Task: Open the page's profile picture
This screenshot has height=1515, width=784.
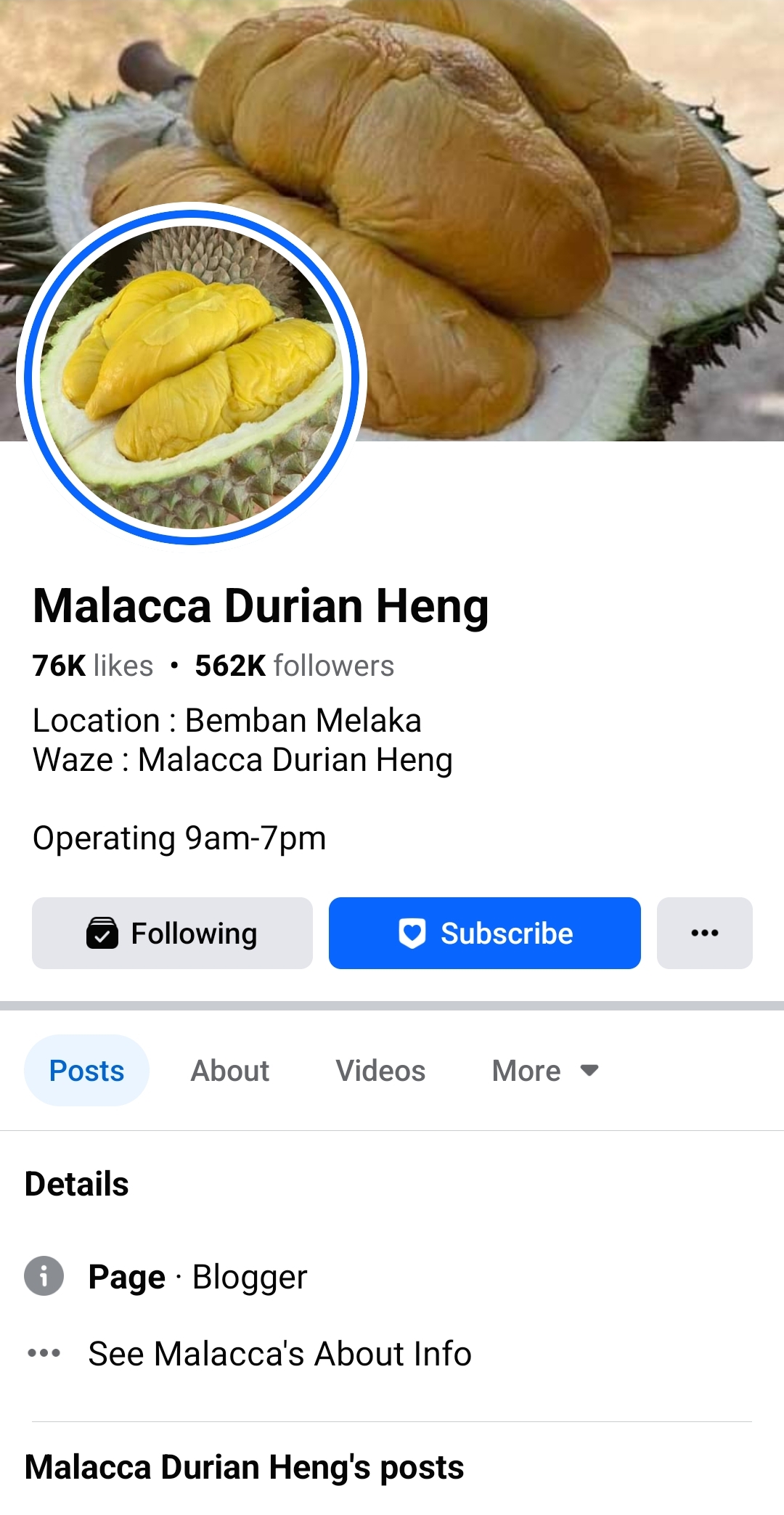Action: [192, 375]
